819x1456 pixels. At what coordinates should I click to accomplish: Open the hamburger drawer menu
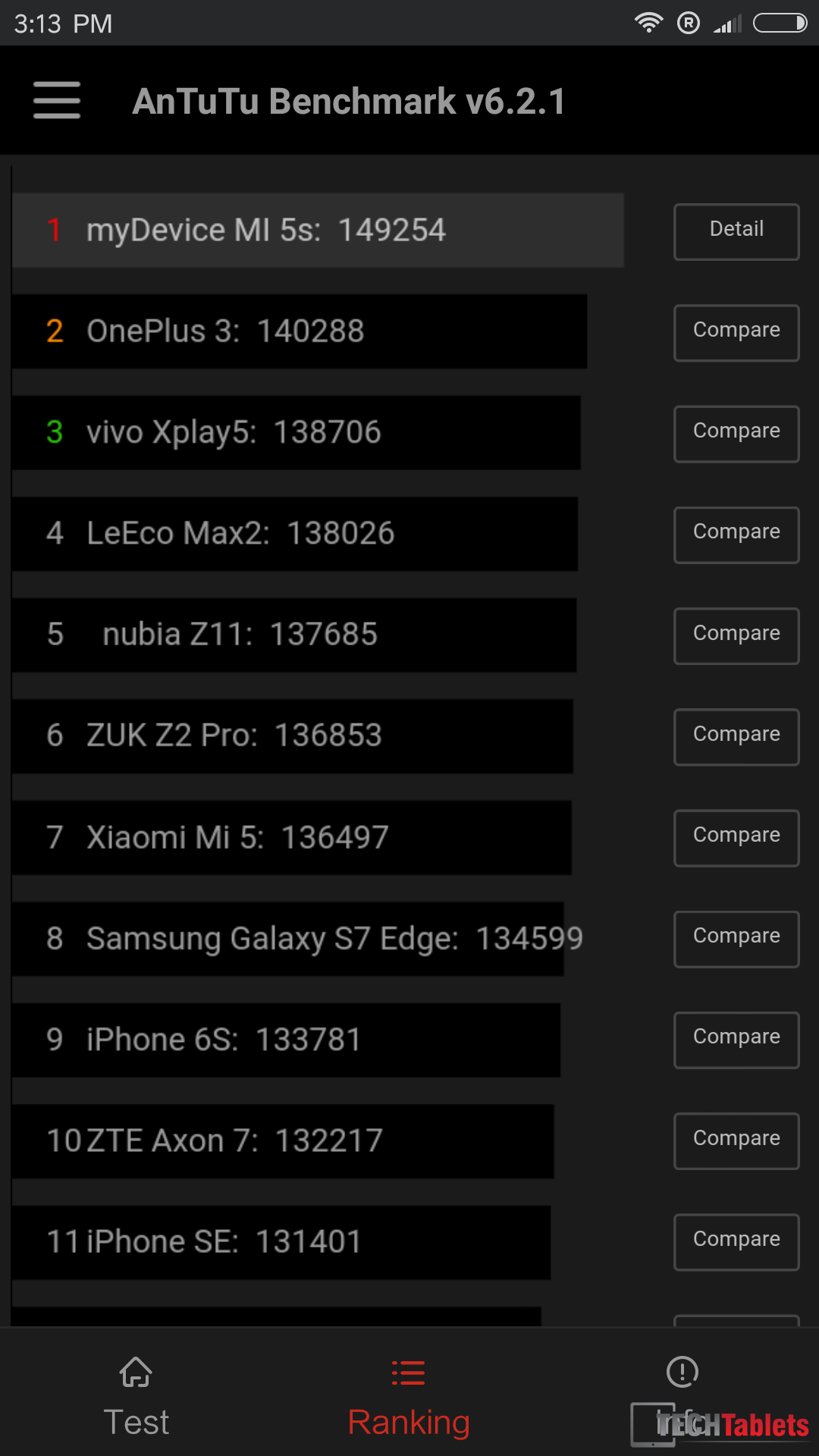pyautogui.click(x=57, y=100)
